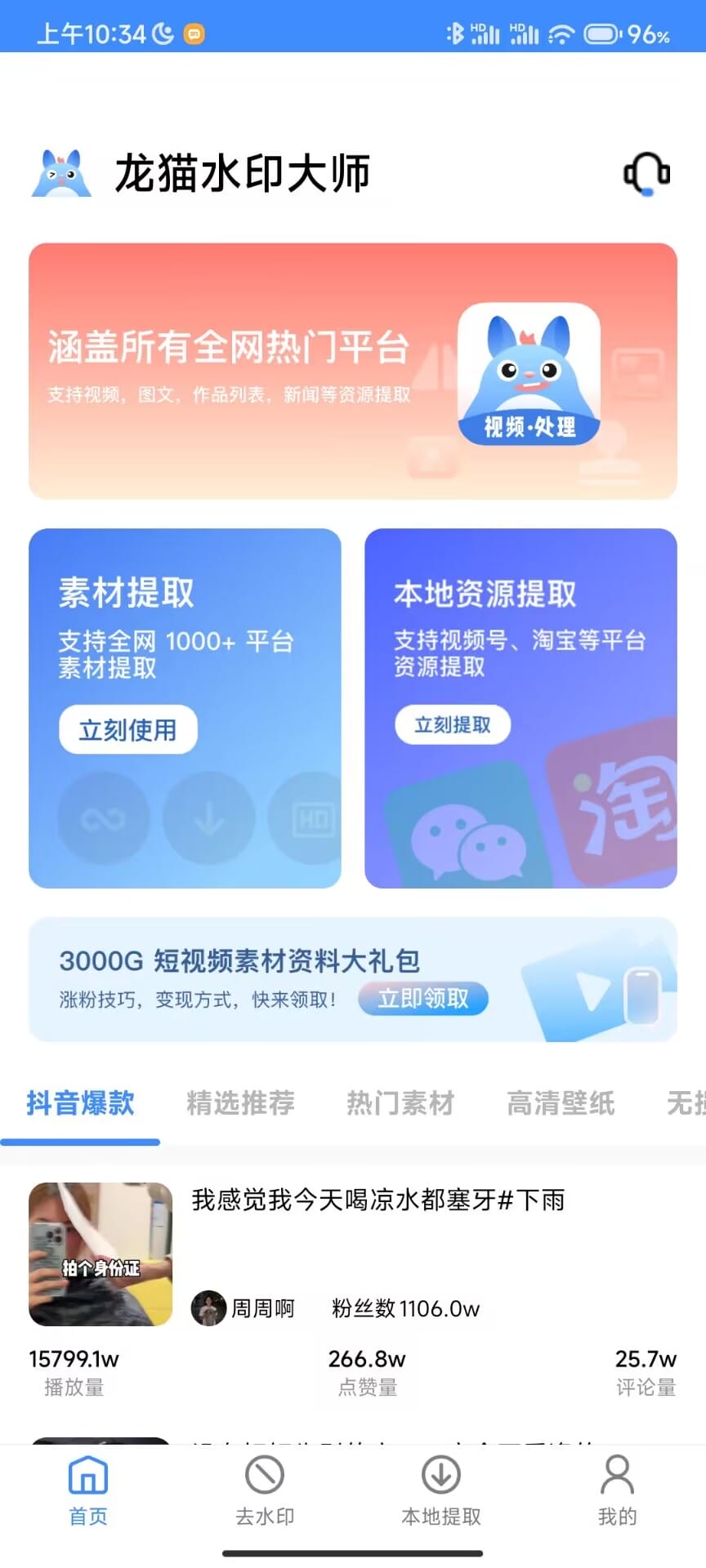This screenshot has width=706, height=1568.
Task: Open the 涵盖所有全网热门平台 banner
Action: (x=353, y=371)
